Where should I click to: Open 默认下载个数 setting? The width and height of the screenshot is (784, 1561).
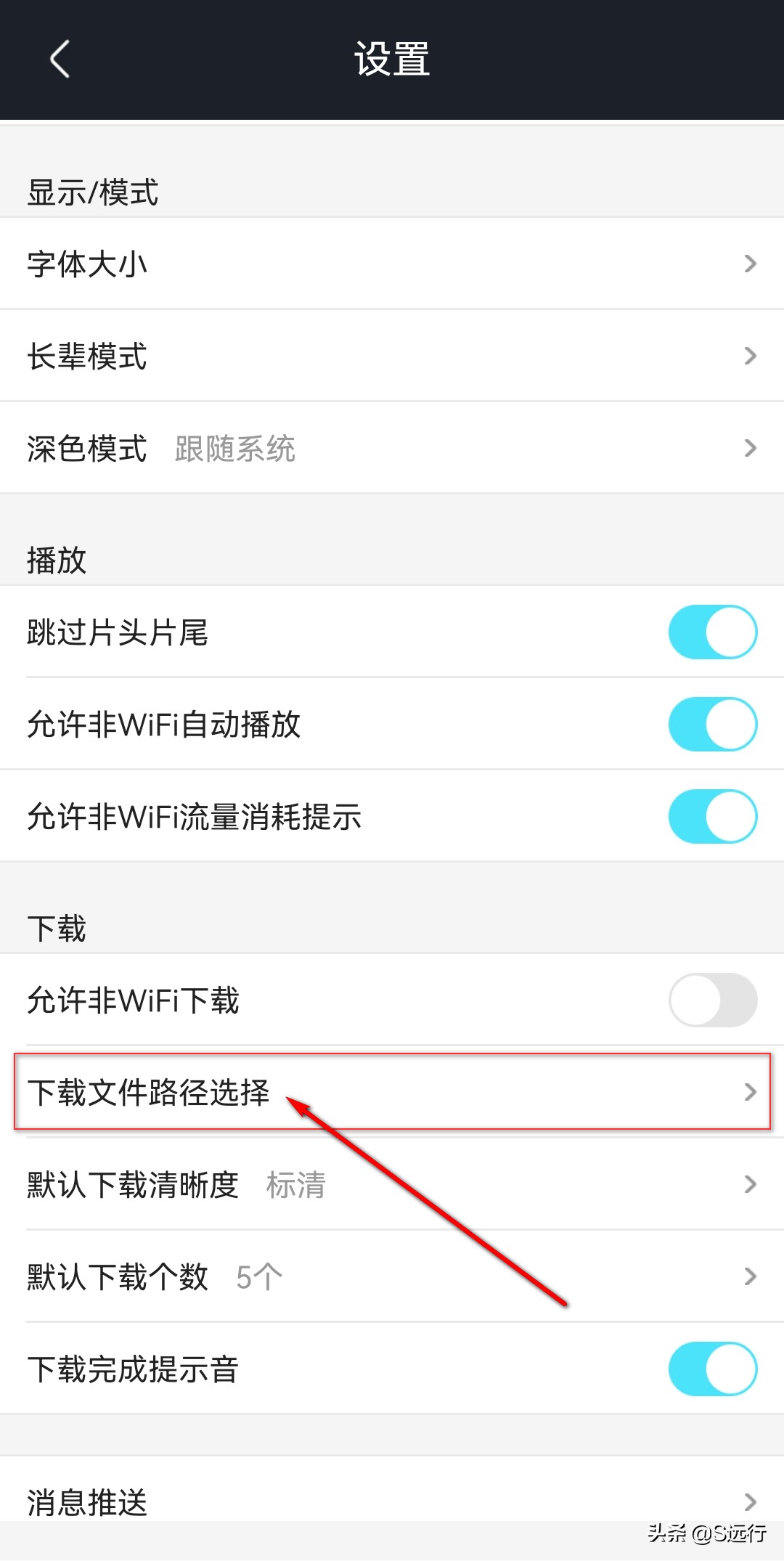(392, 1276)
